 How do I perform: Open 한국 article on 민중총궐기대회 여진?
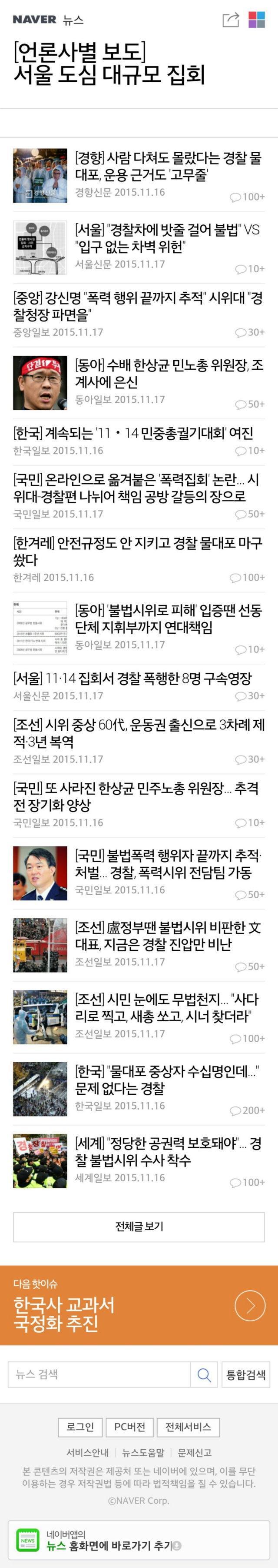click(133, 433)
